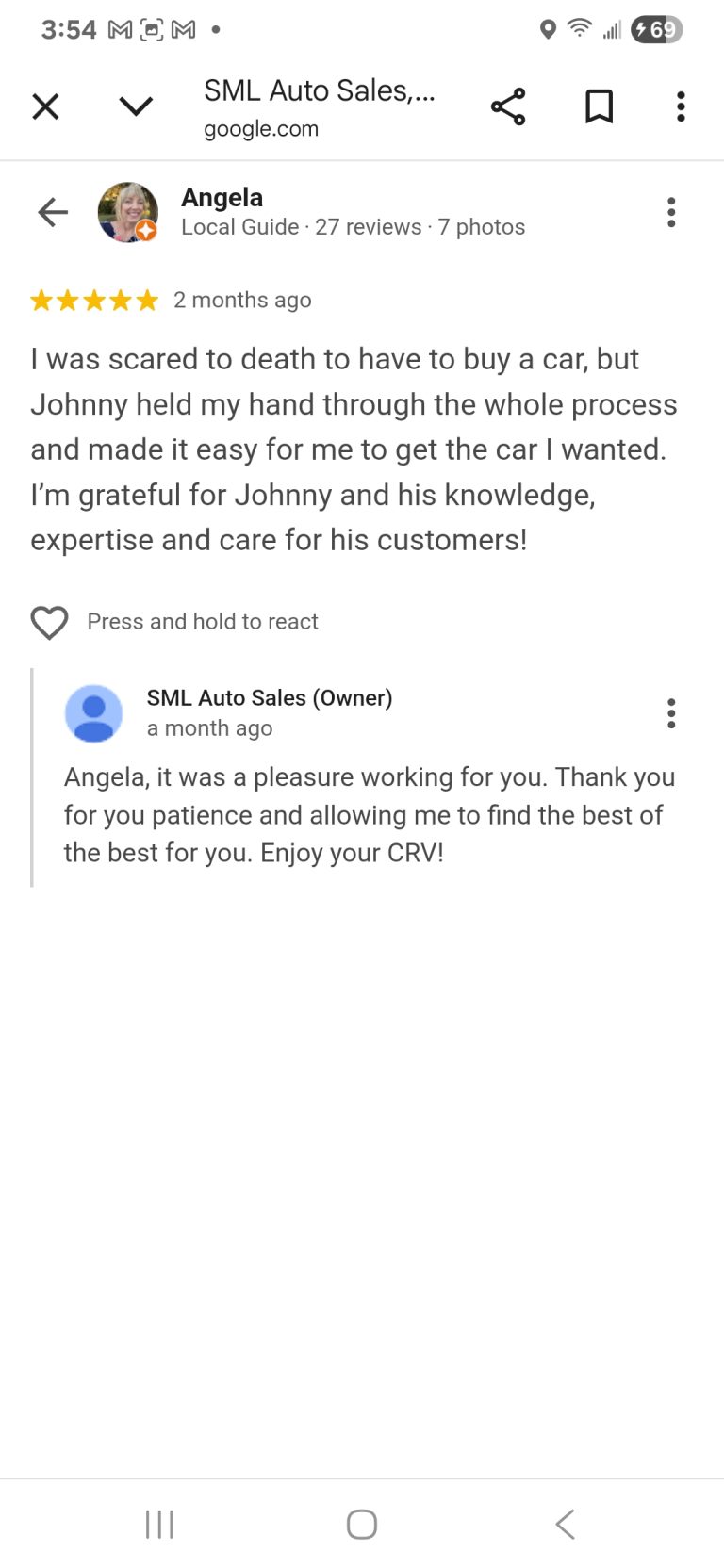Expand the page options chevron
The width and height of the screenshot is (724, 1568).
click(136, 106)
